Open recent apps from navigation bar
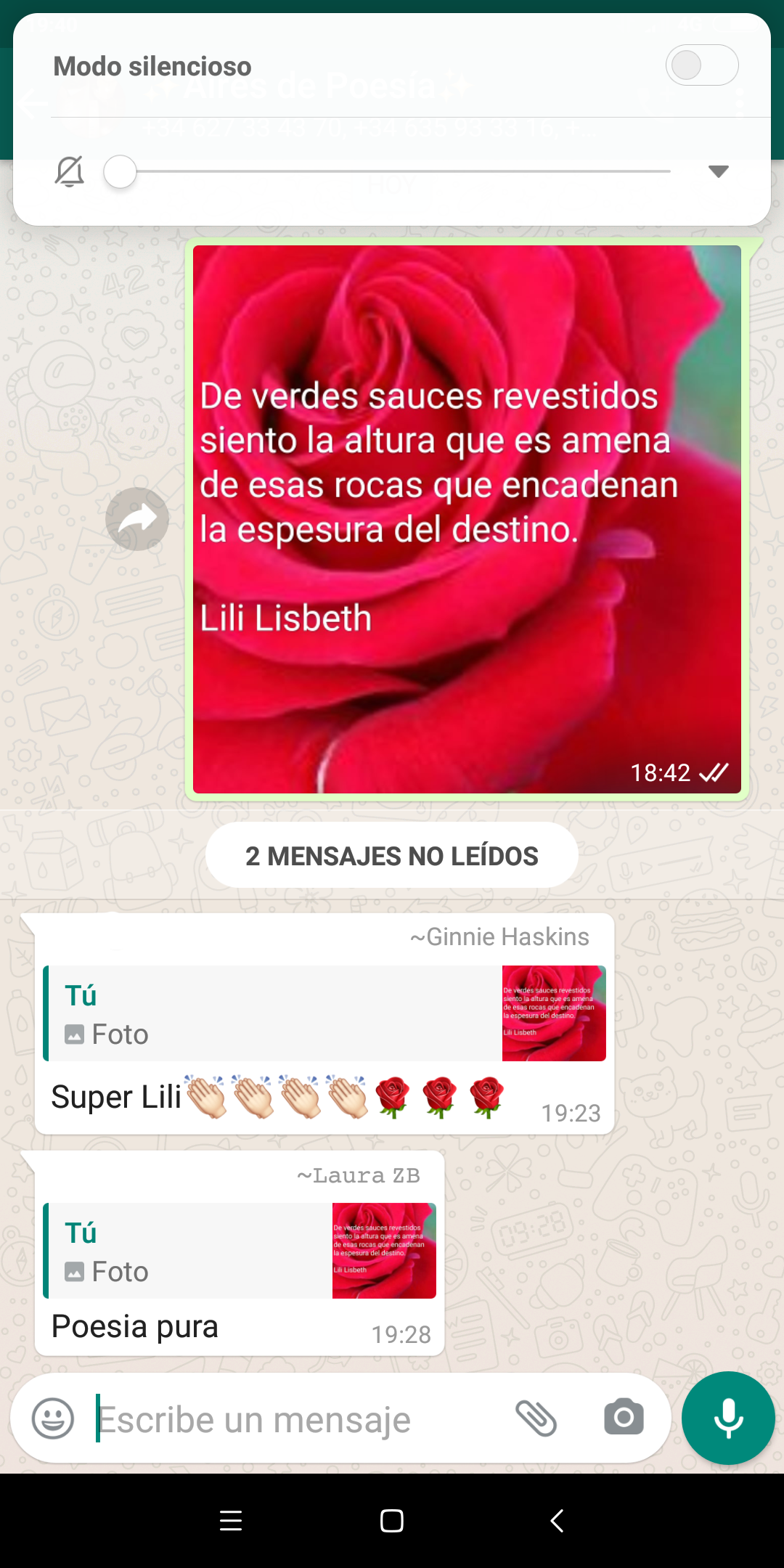Image resolution: width=784 pixels, height=1568 pixels. [231, 1521]
